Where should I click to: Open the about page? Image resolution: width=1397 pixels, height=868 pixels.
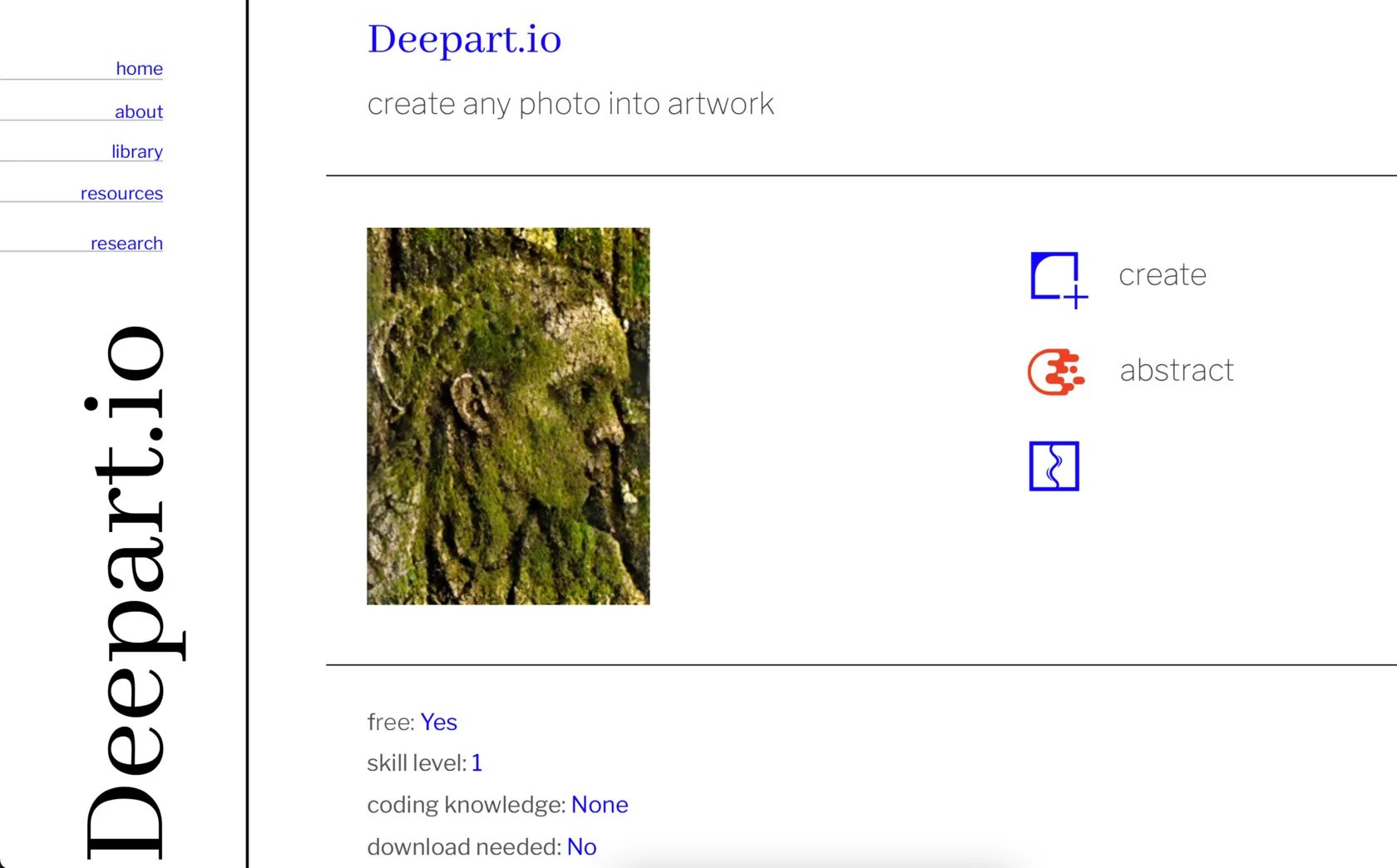click(x=138, y=111)
